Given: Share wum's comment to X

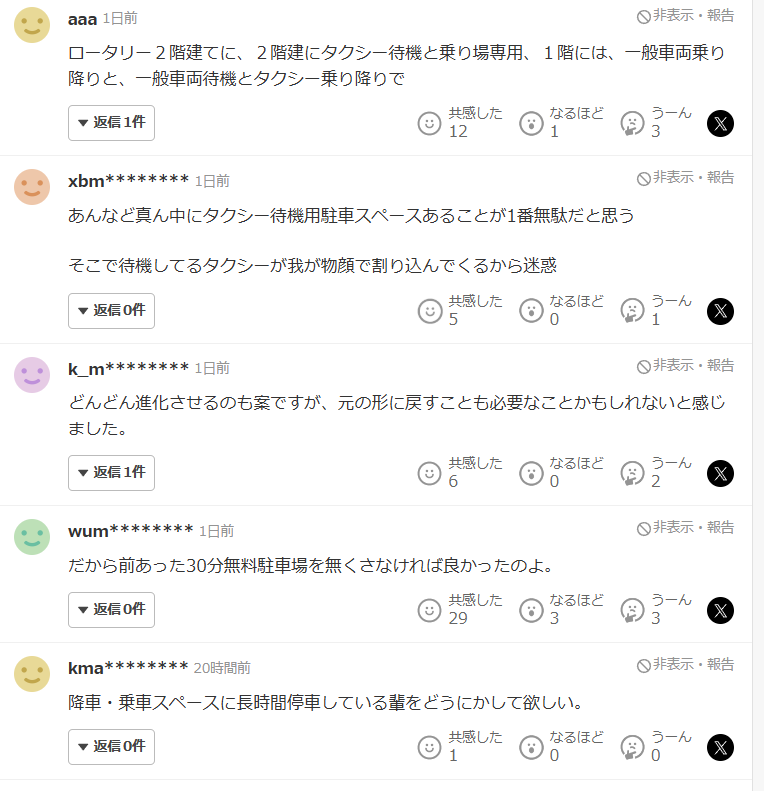Looking at the screenshot, I should (720, 610).
